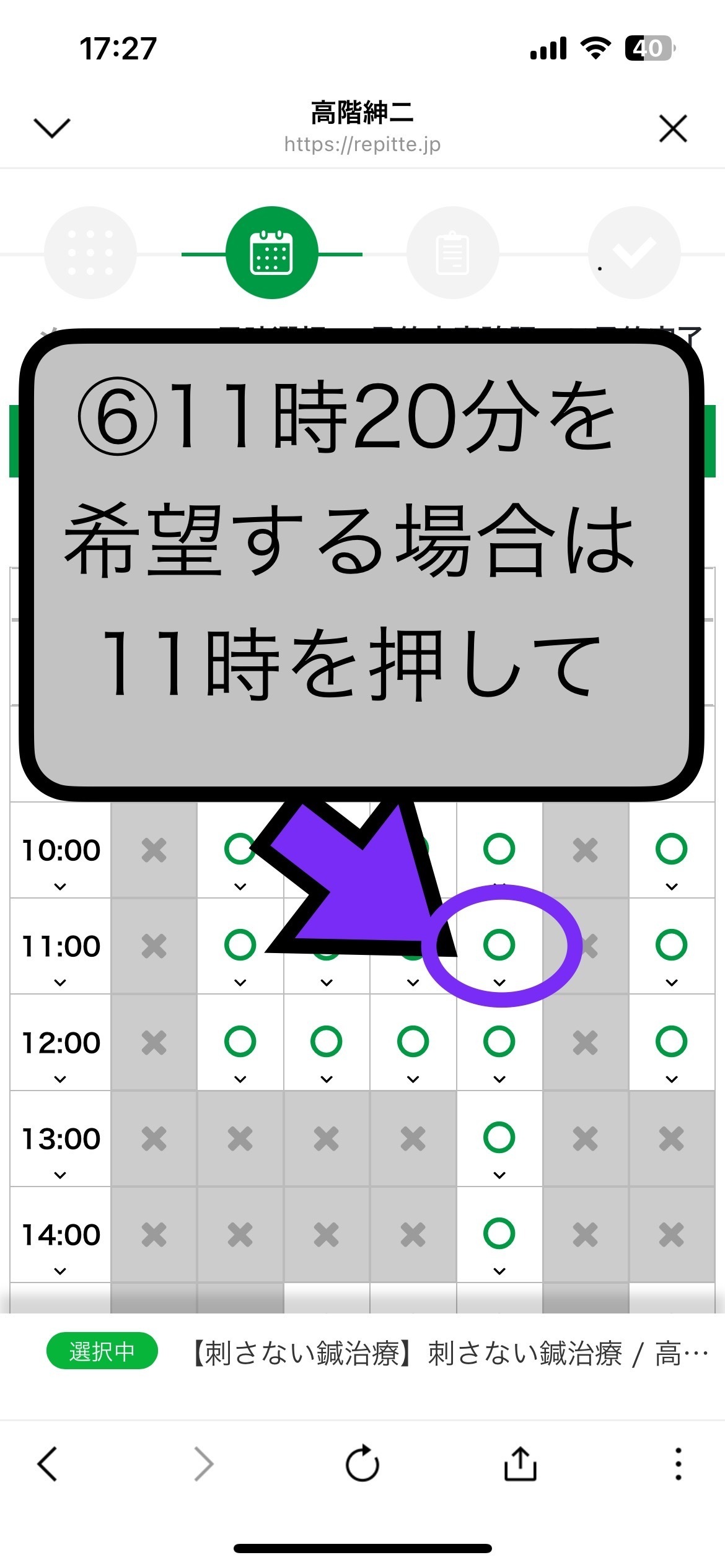Viewport: 725px width, 1568px height.
Task: Open the browser's three-dot menu
Action: coord(679,1464)
